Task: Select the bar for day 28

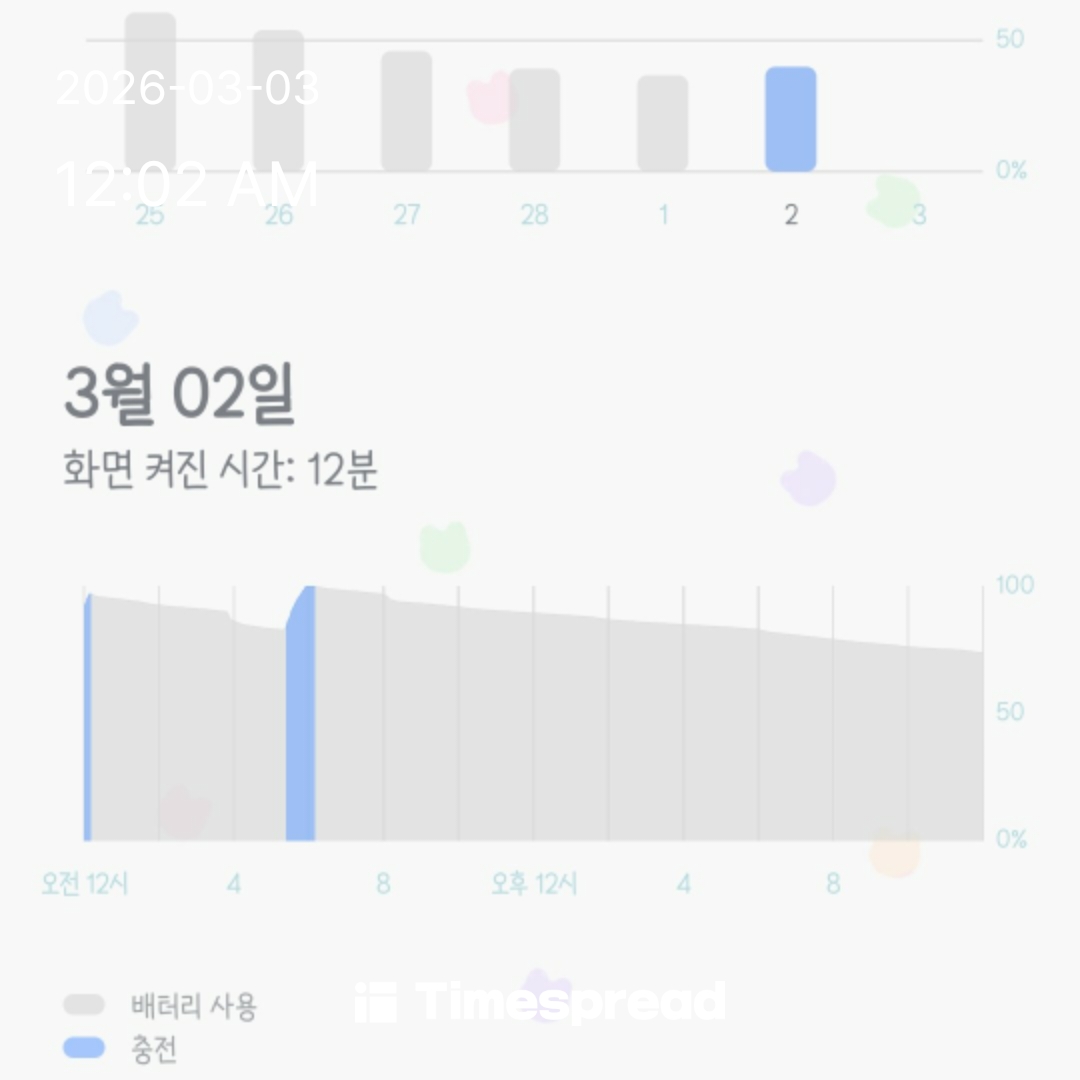Action: 534,120
